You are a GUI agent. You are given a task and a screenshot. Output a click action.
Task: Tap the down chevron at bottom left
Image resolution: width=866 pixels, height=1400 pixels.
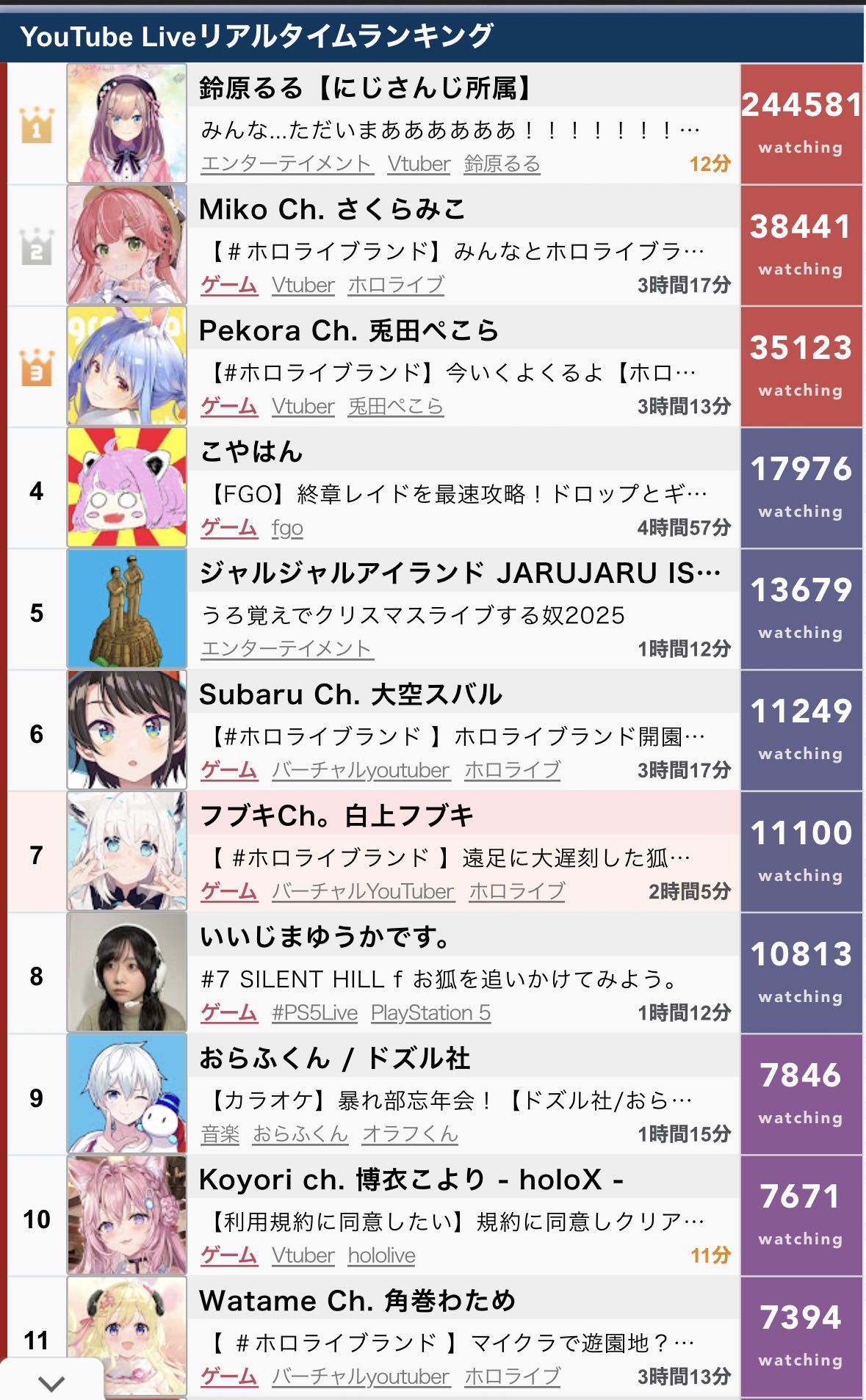[51, 1383]
